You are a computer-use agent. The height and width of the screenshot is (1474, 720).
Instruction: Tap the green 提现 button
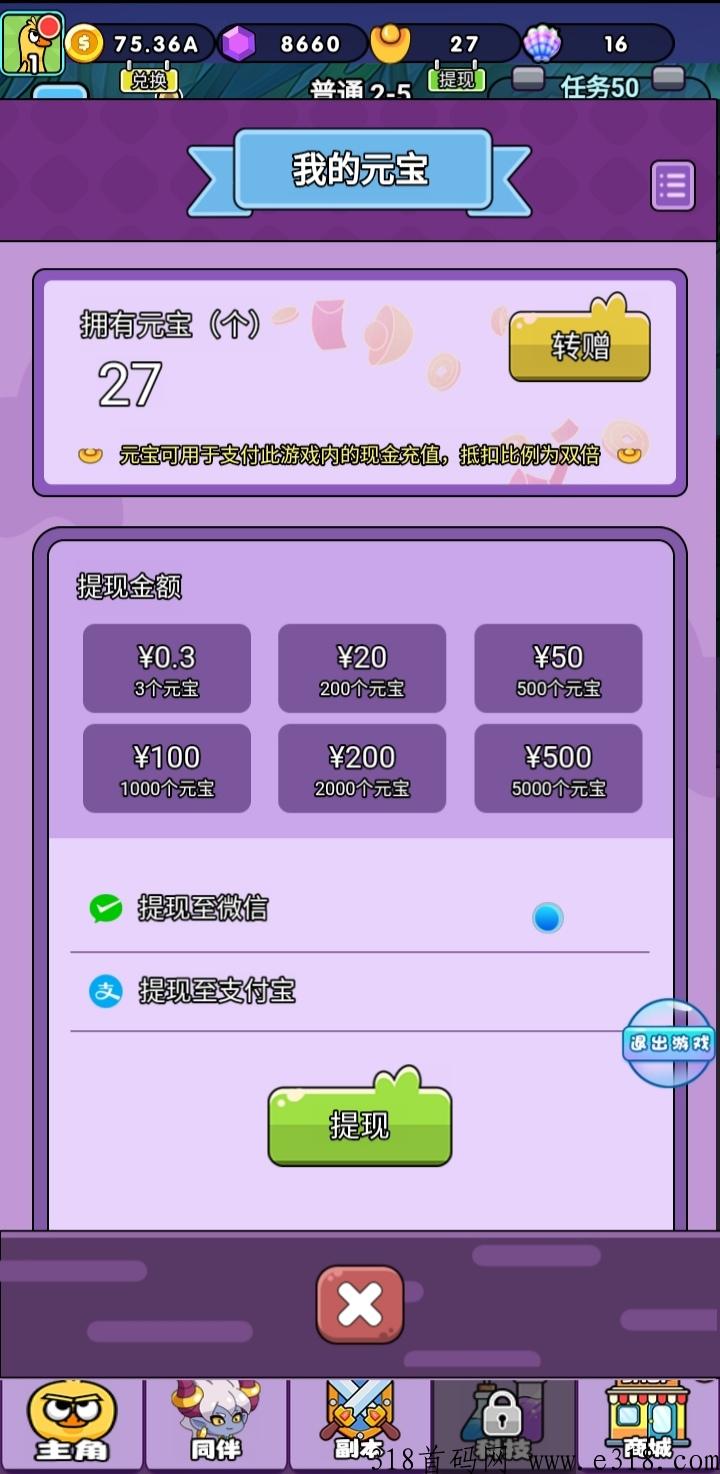pos(360,1120)
